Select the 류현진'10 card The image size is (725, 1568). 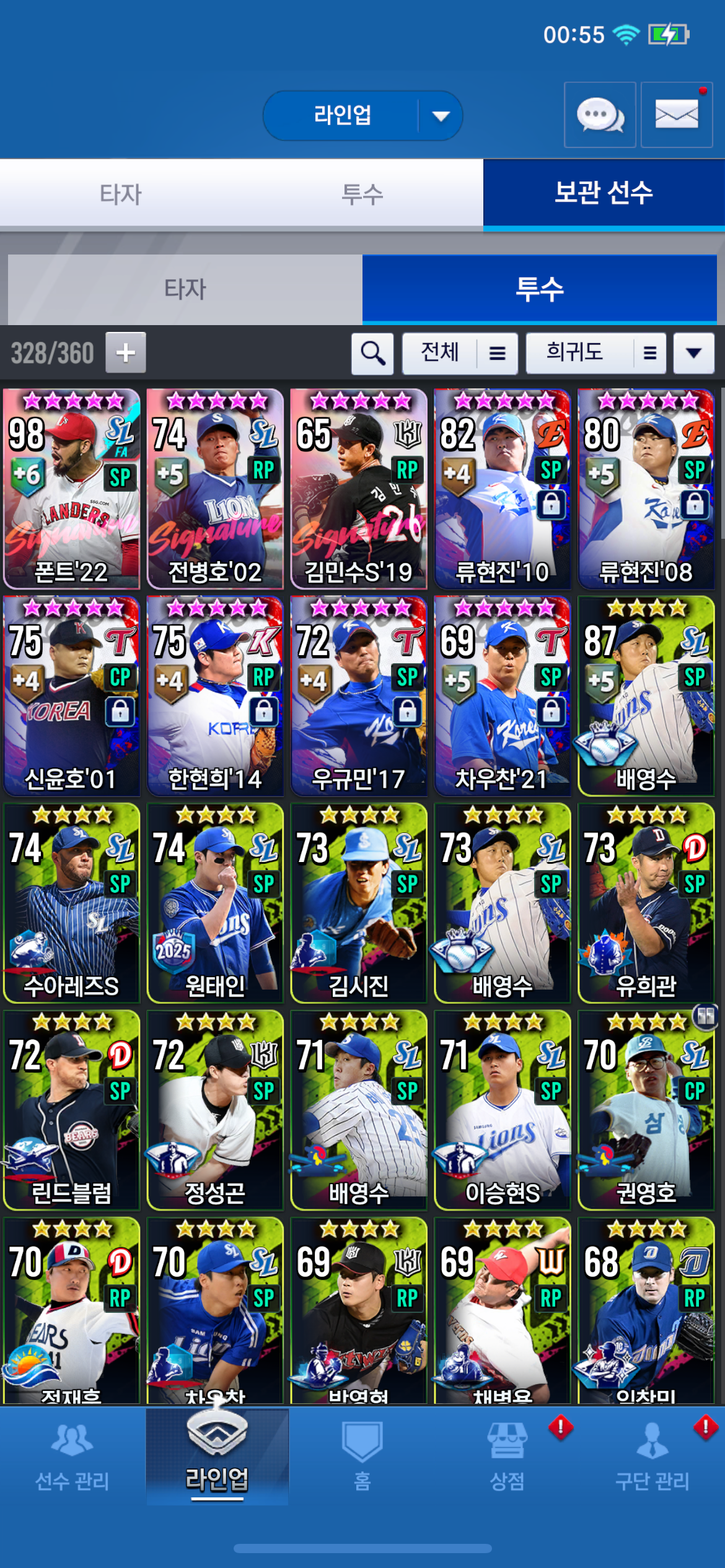coord(502,489)
